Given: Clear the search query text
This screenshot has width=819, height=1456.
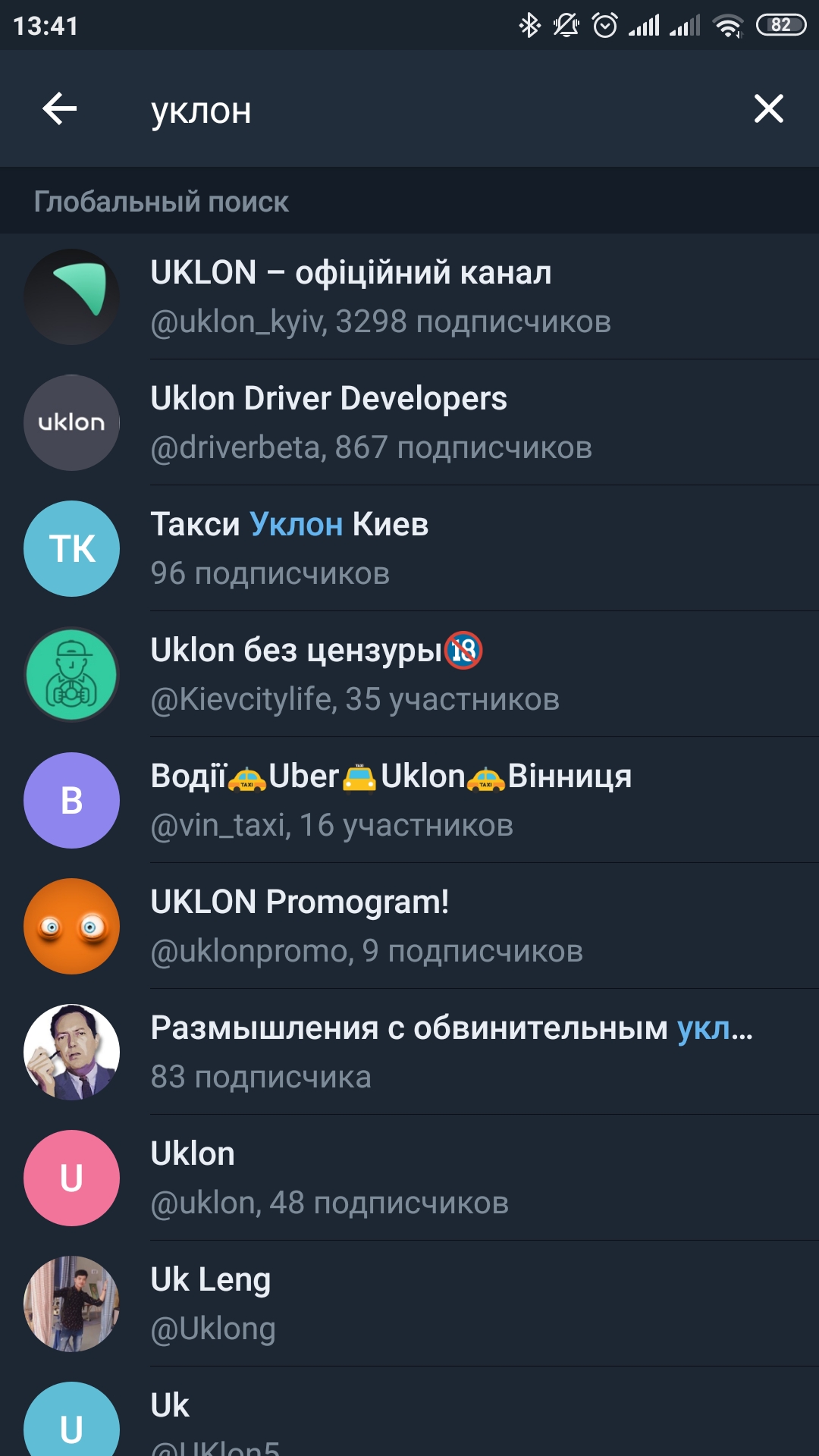Looking at the screenshot, I should [768, 109].
